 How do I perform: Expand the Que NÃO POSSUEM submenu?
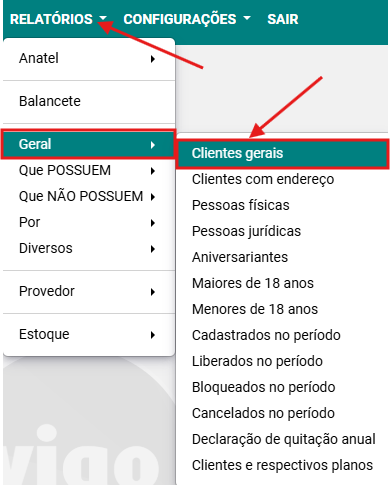click(89, 196)
